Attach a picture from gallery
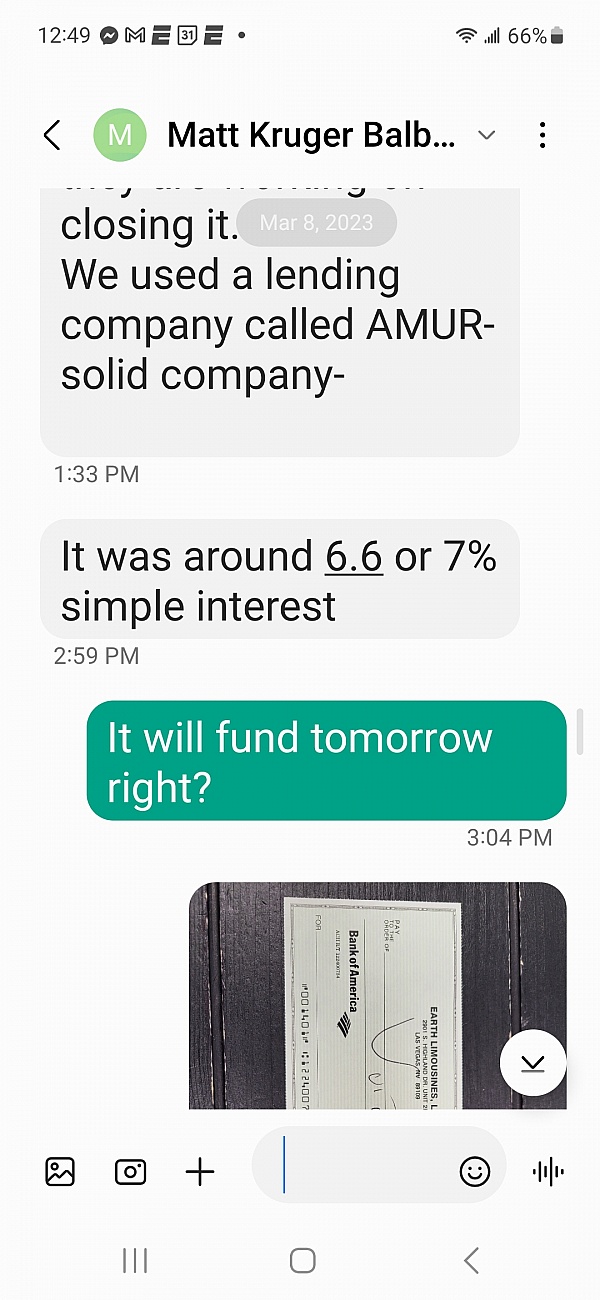The width and height of the screenshot is (600, 1300). tap(60, 1171)
